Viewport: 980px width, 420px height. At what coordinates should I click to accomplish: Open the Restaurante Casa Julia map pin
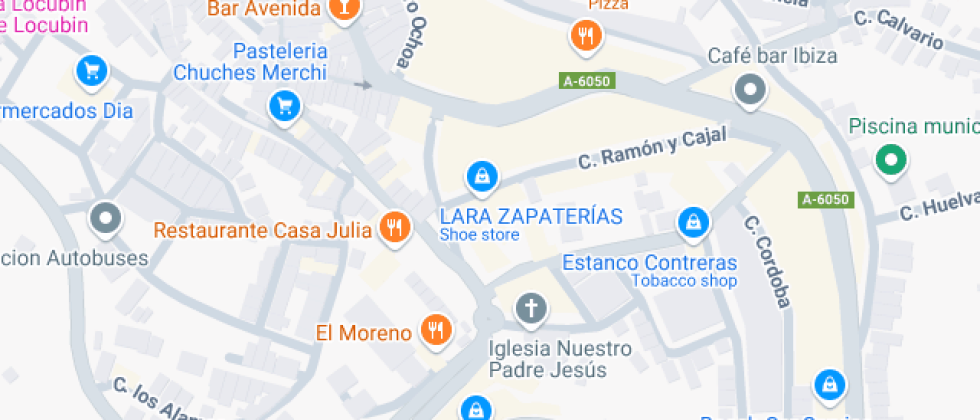[395, 228]
